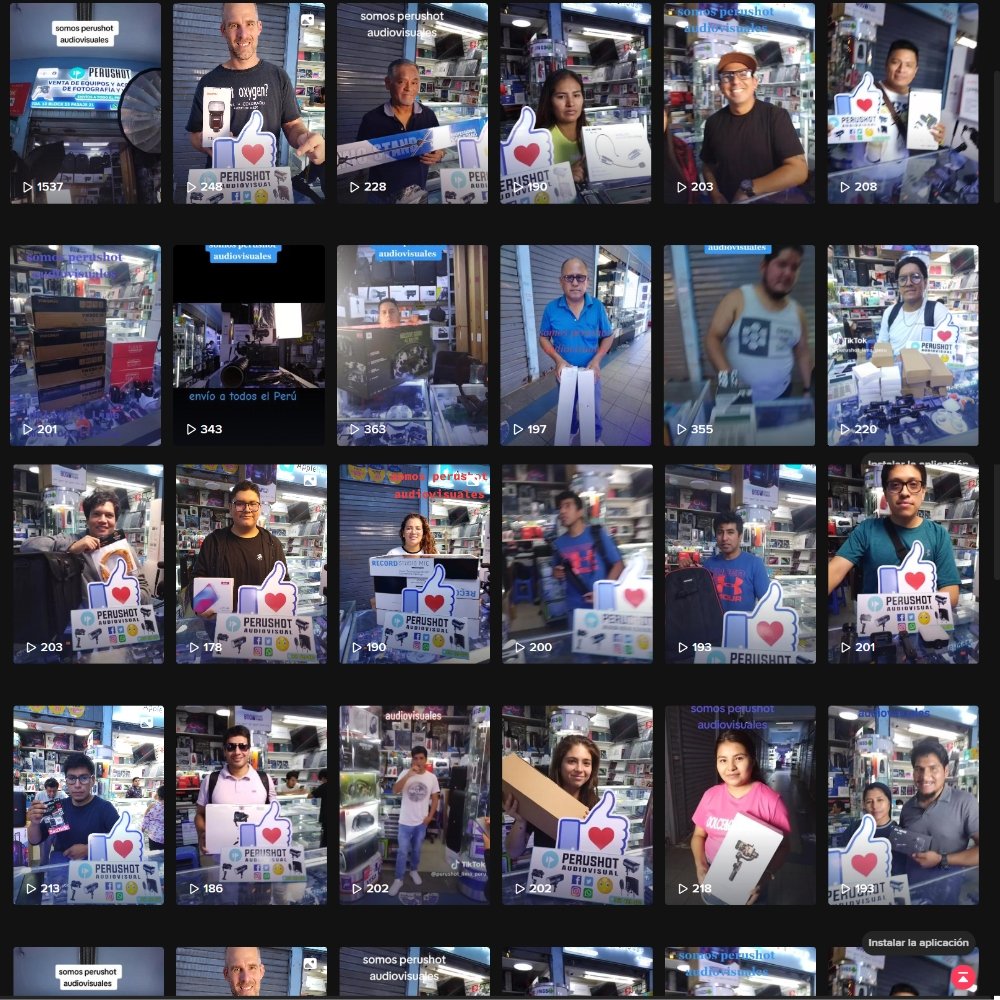Screen dimensions: 1000x1000
Task: Play the 200-view video
Action: 576,563
